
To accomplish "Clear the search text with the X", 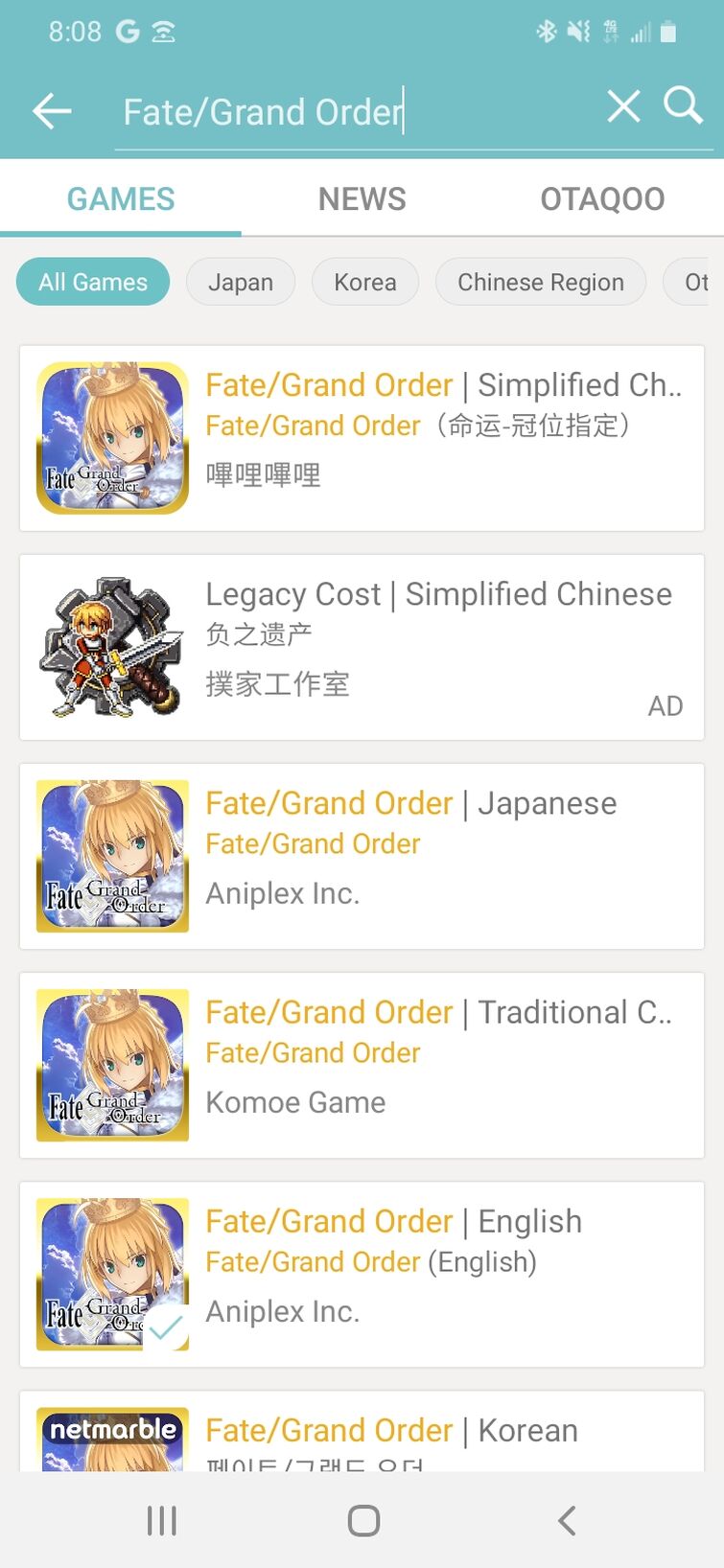I will coord(623,106).
